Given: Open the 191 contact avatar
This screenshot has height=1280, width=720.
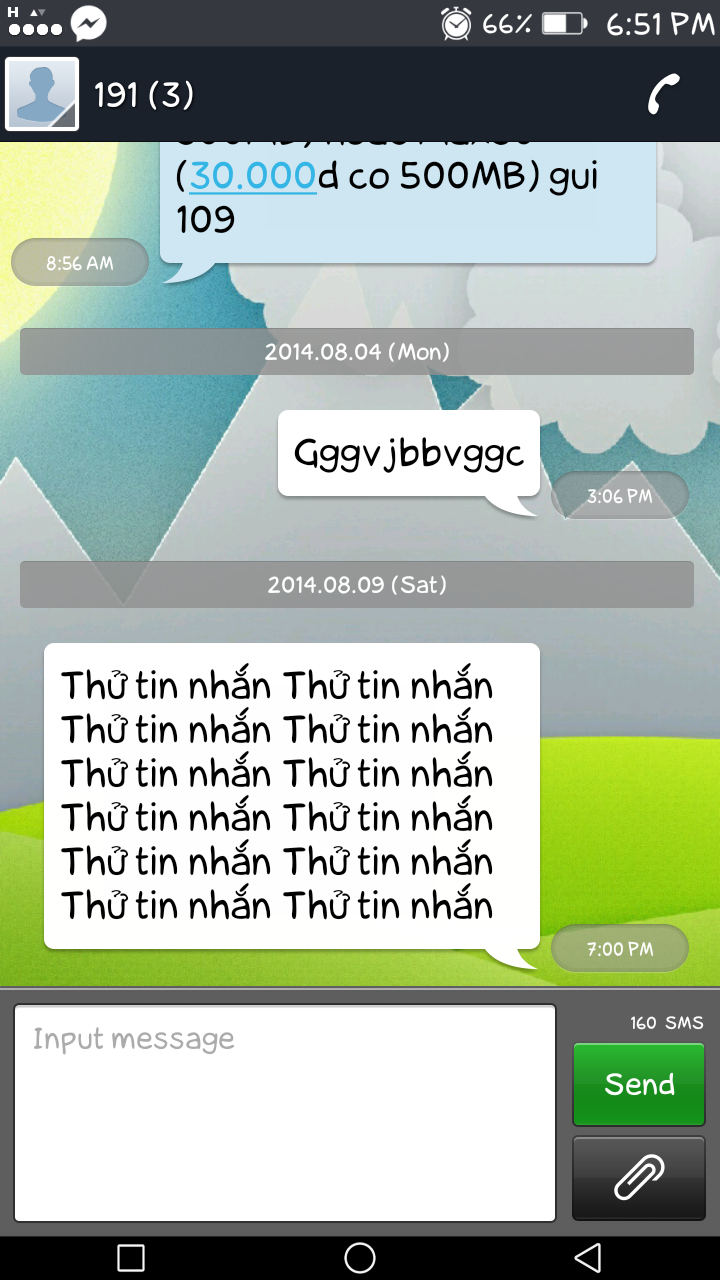Looking at the screenshot, I should [x=42, y=95].
